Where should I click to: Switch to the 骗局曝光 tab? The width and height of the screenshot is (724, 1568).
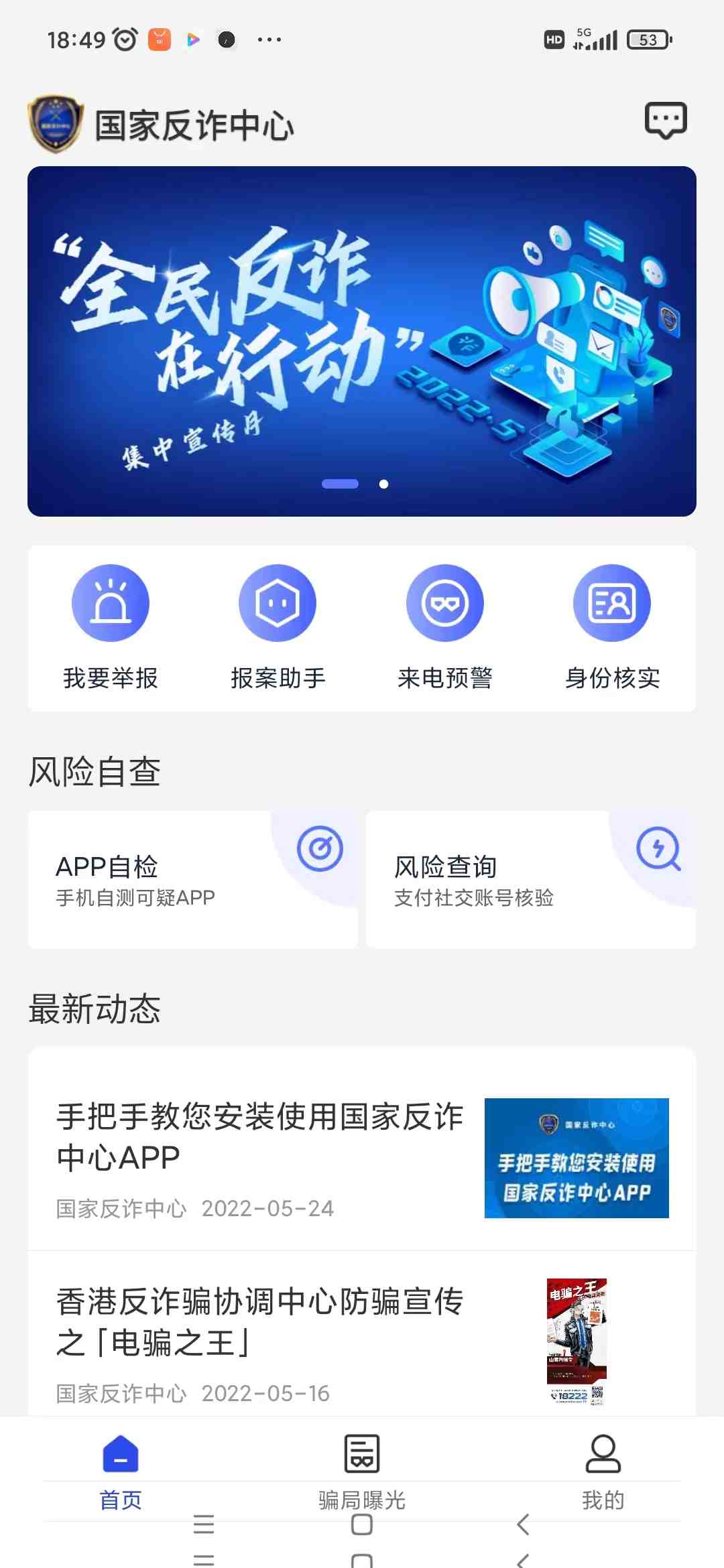(x=362, y=1471)
